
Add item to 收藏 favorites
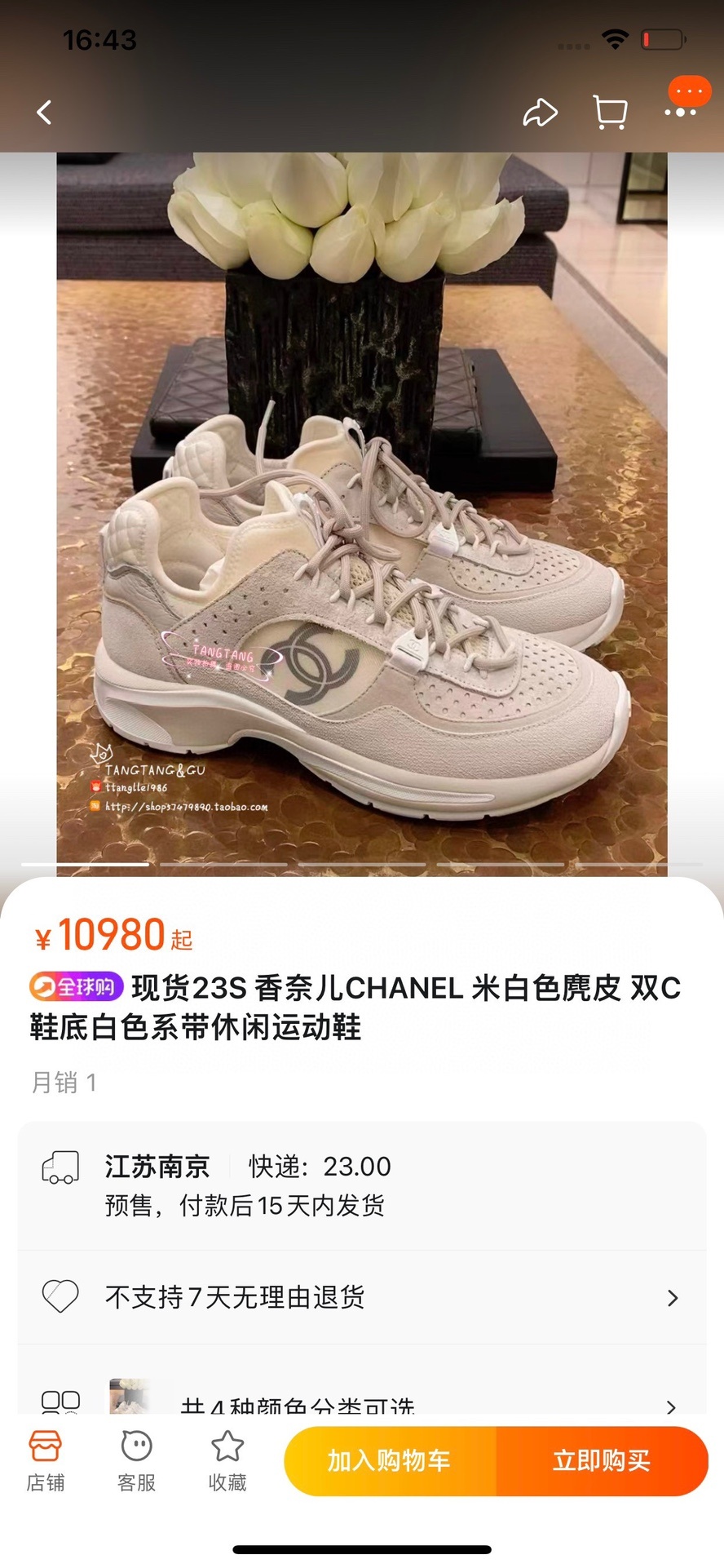227,1461
